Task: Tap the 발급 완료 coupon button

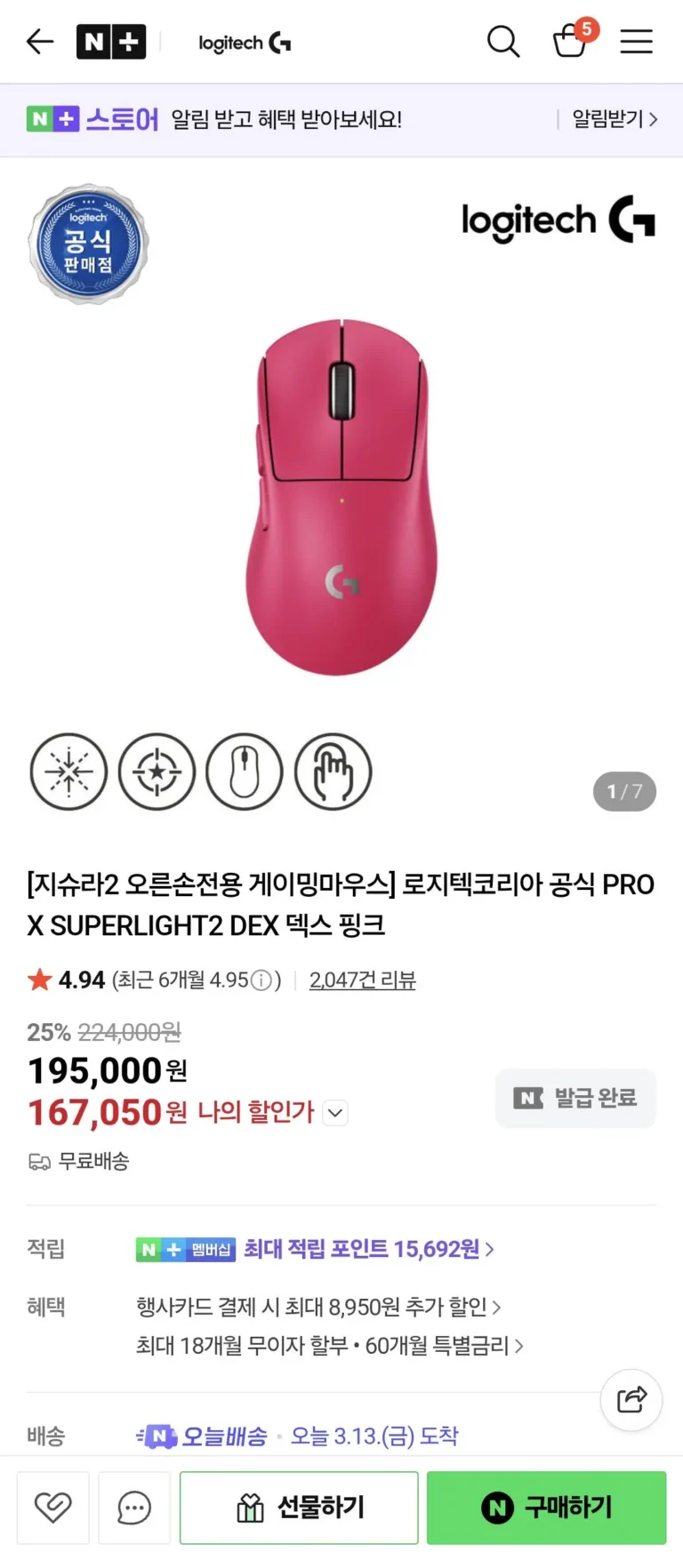Action: click(575, 1099)
